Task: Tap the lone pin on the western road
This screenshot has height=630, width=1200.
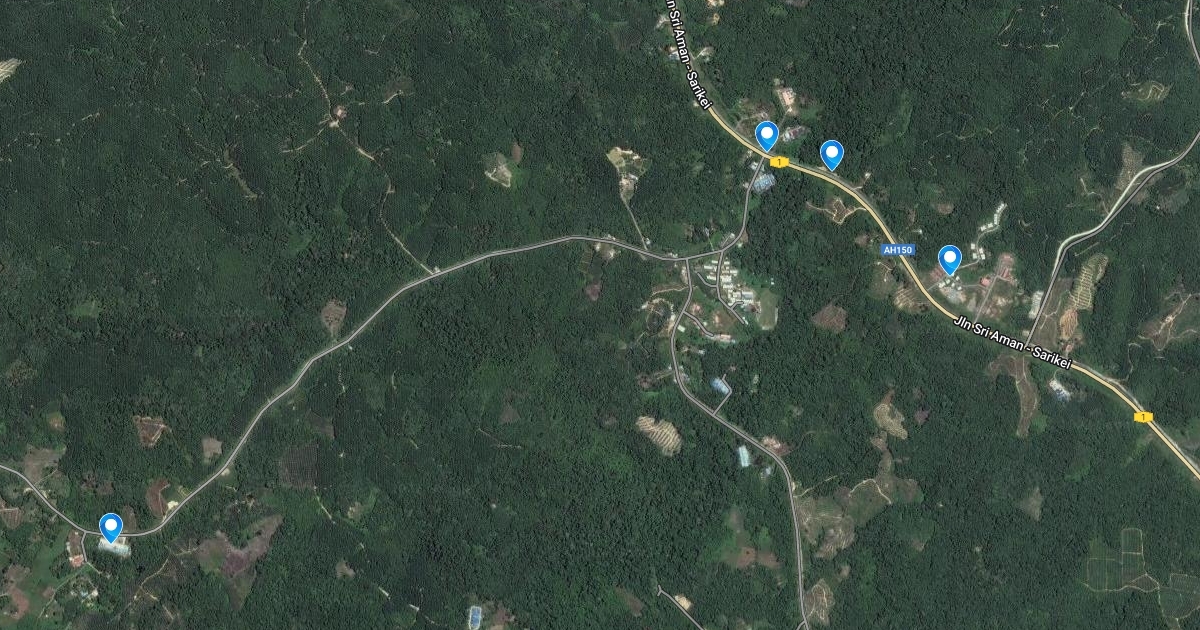Action: pos(111,526)
